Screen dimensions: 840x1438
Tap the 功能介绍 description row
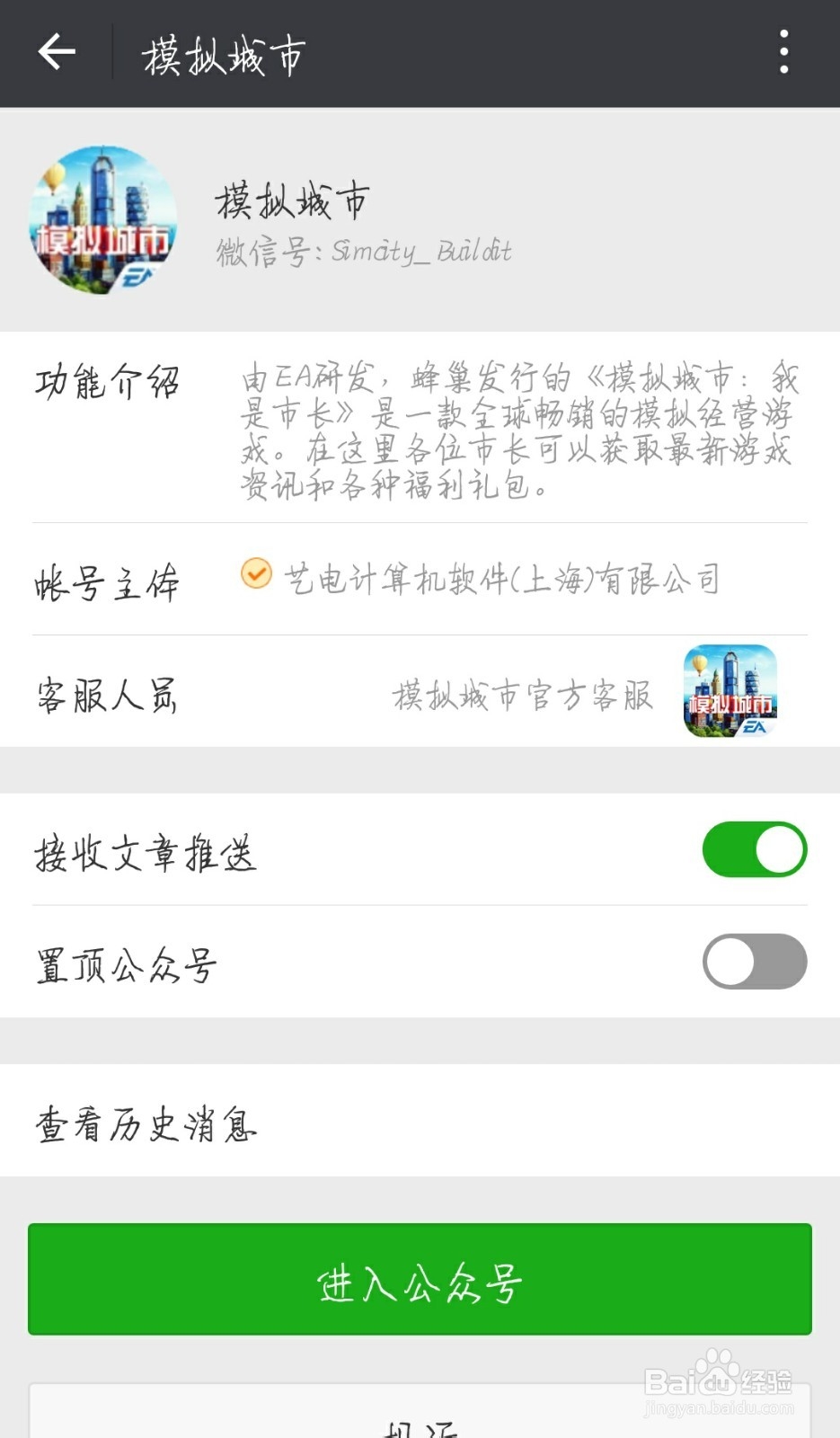420,430
